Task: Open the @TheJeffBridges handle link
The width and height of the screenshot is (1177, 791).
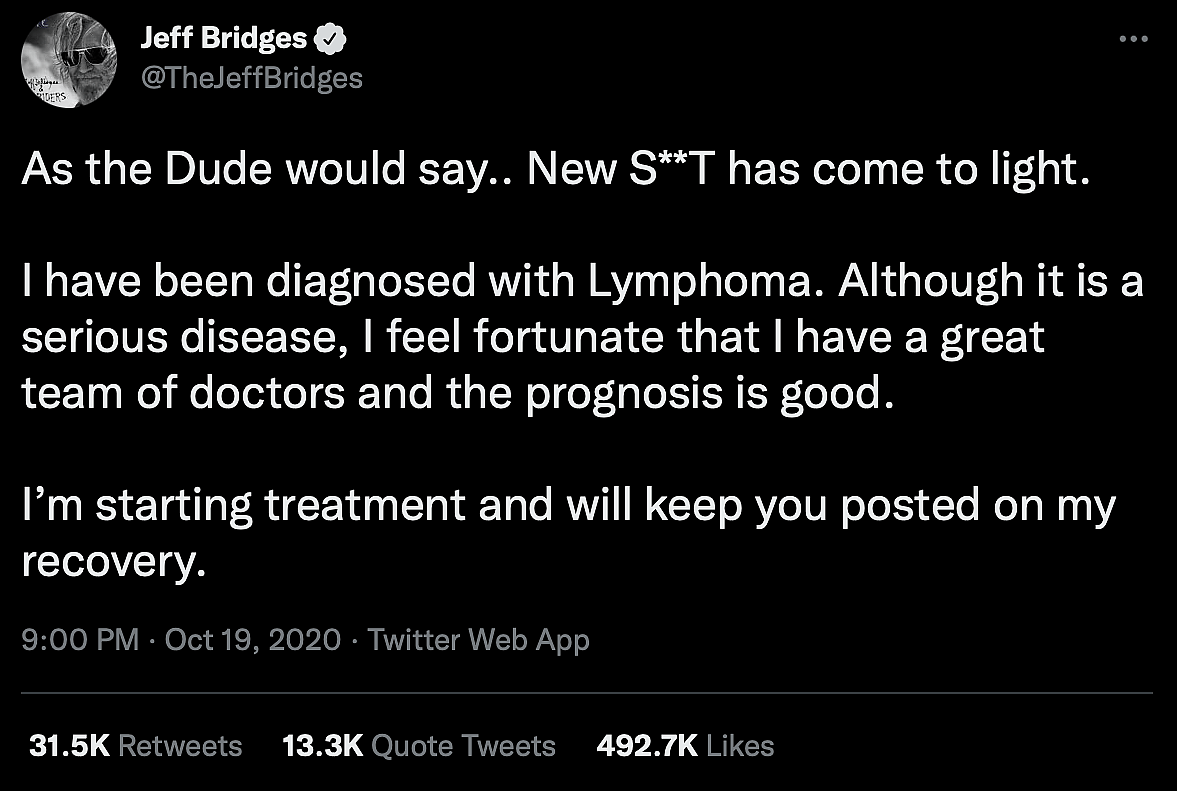Action: 252,78
